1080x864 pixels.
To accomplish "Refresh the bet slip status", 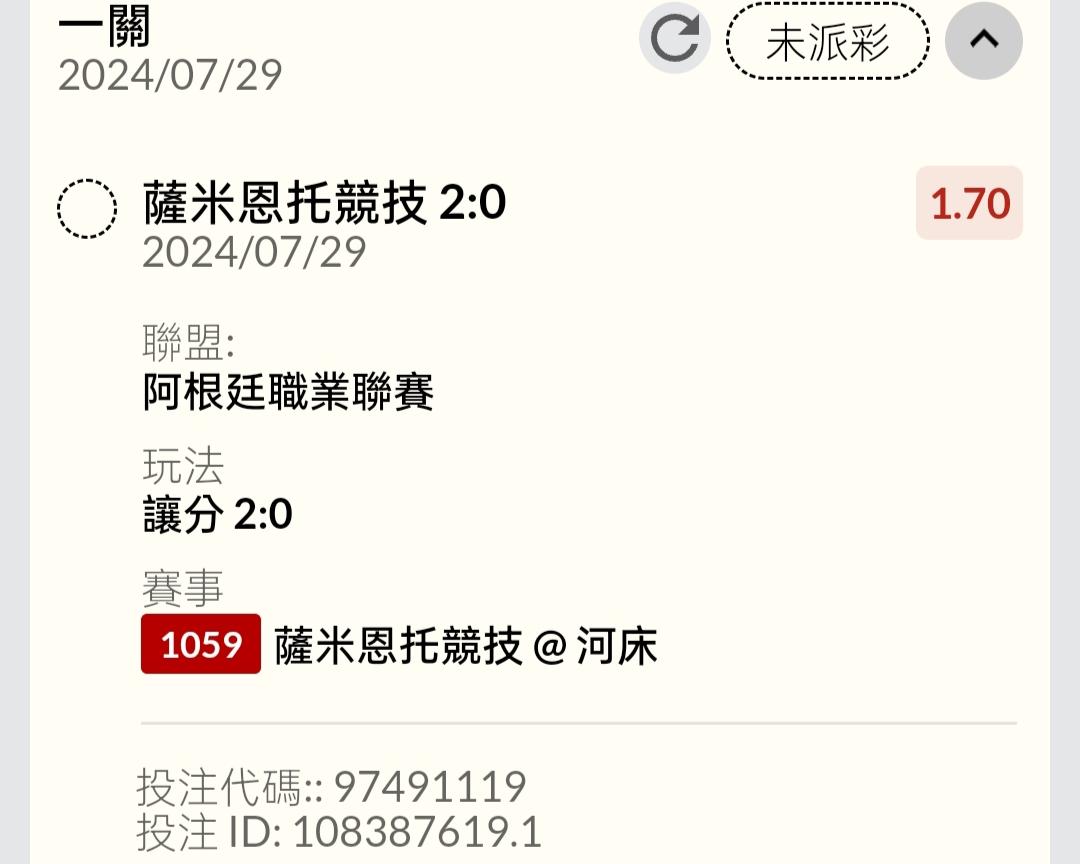I will 675,39.
